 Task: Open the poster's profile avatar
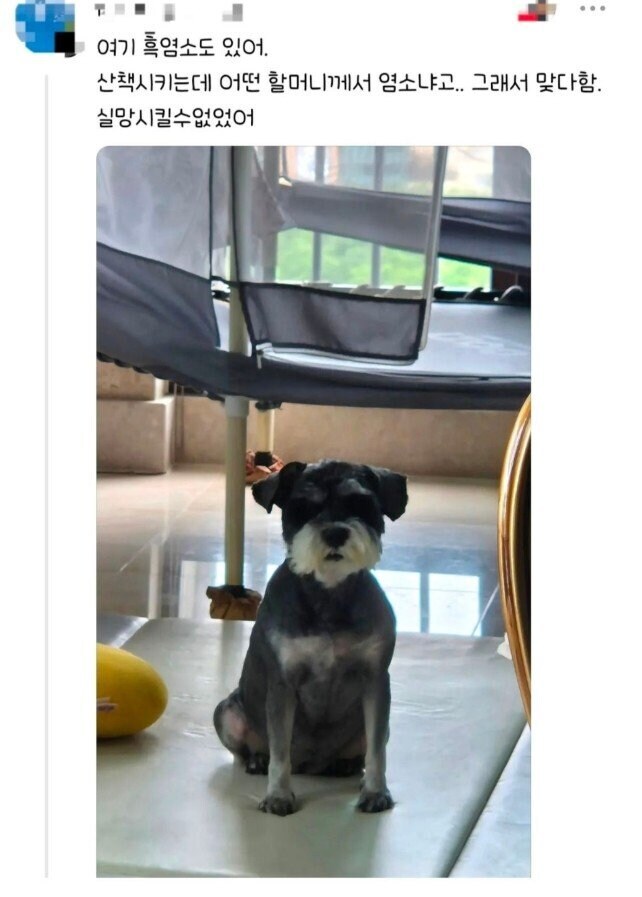coord(44,26)
